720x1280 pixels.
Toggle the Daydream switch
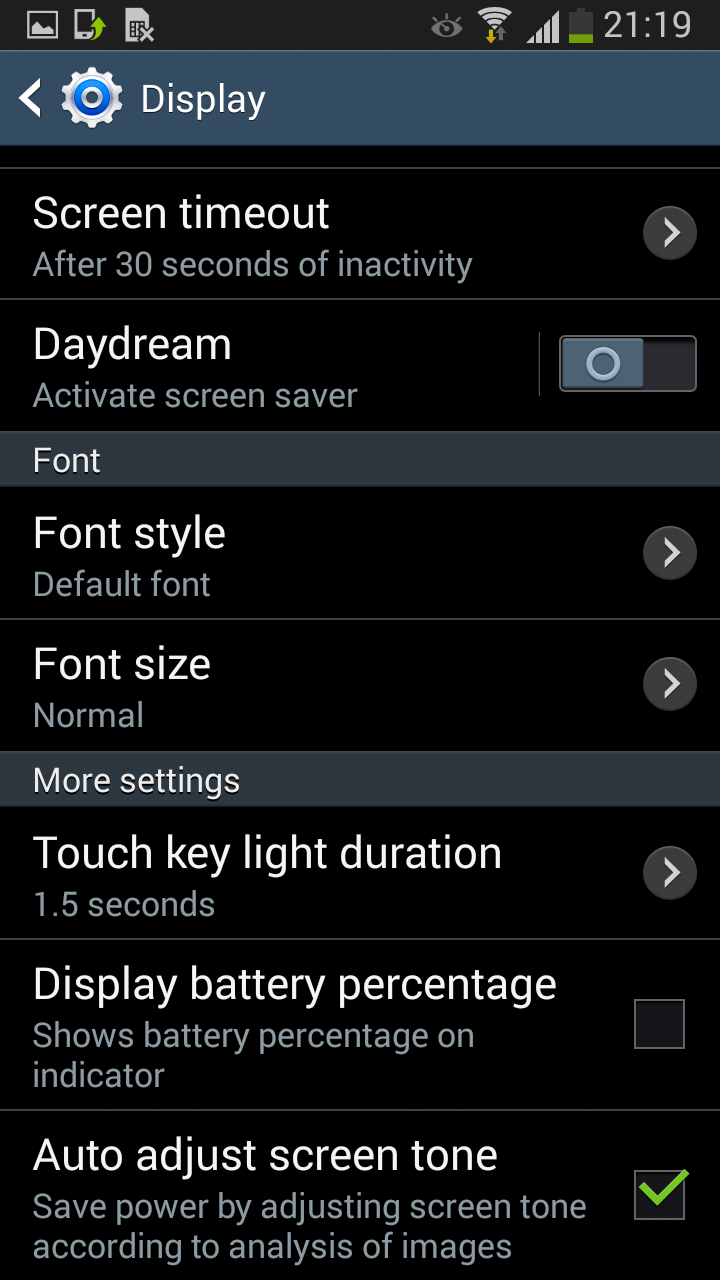[627, 364]
